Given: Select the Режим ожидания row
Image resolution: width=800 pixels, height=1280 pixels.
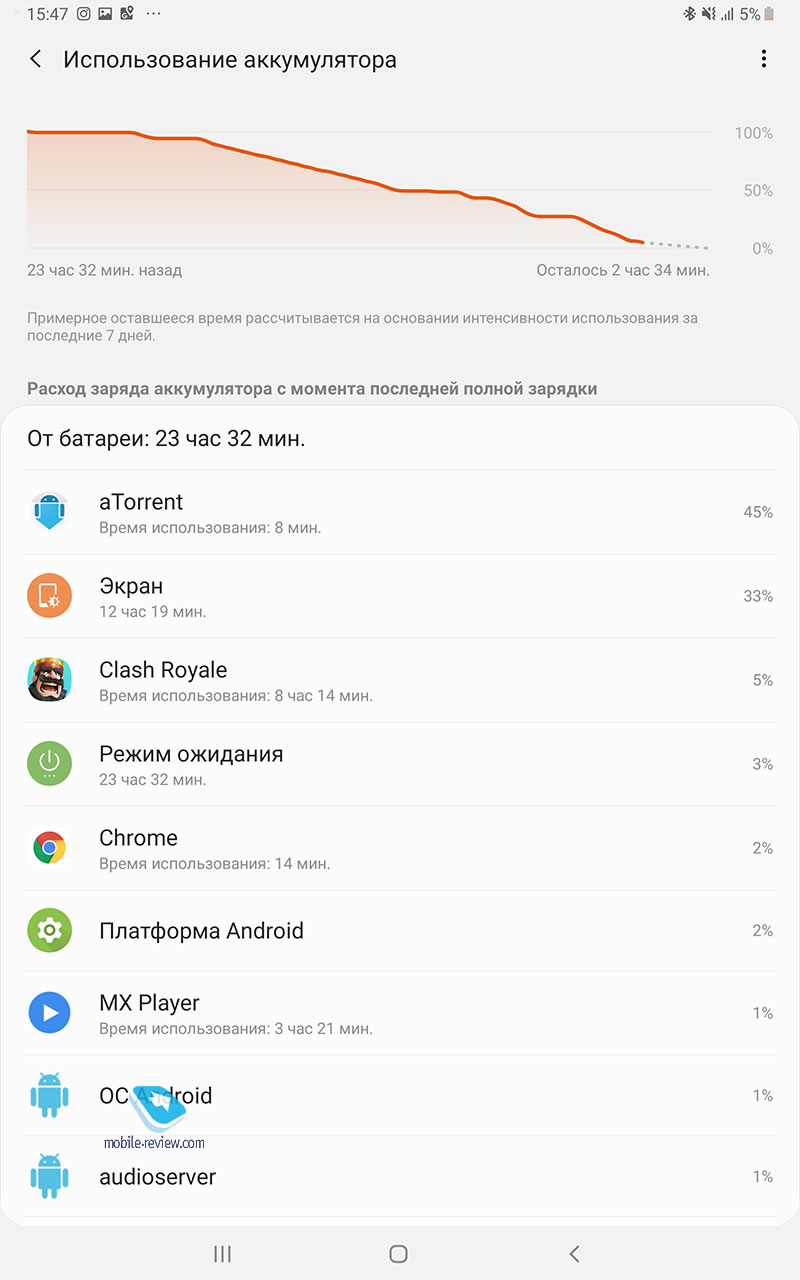Looking at the screenshot, I should 400,764.
